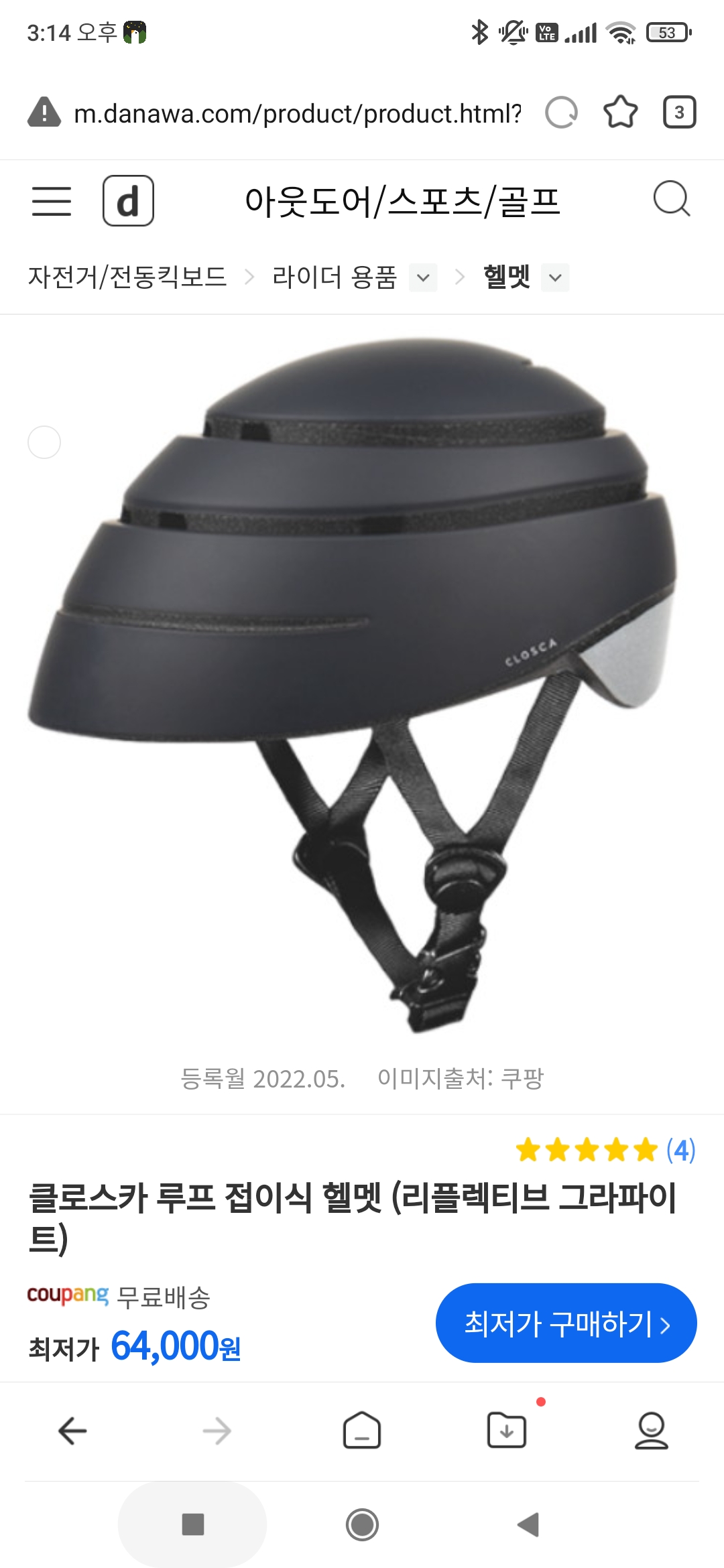Open the hamburger menu
Image resolution: width=724 pixels, height=1568 pixels.
tap(52, 201)
